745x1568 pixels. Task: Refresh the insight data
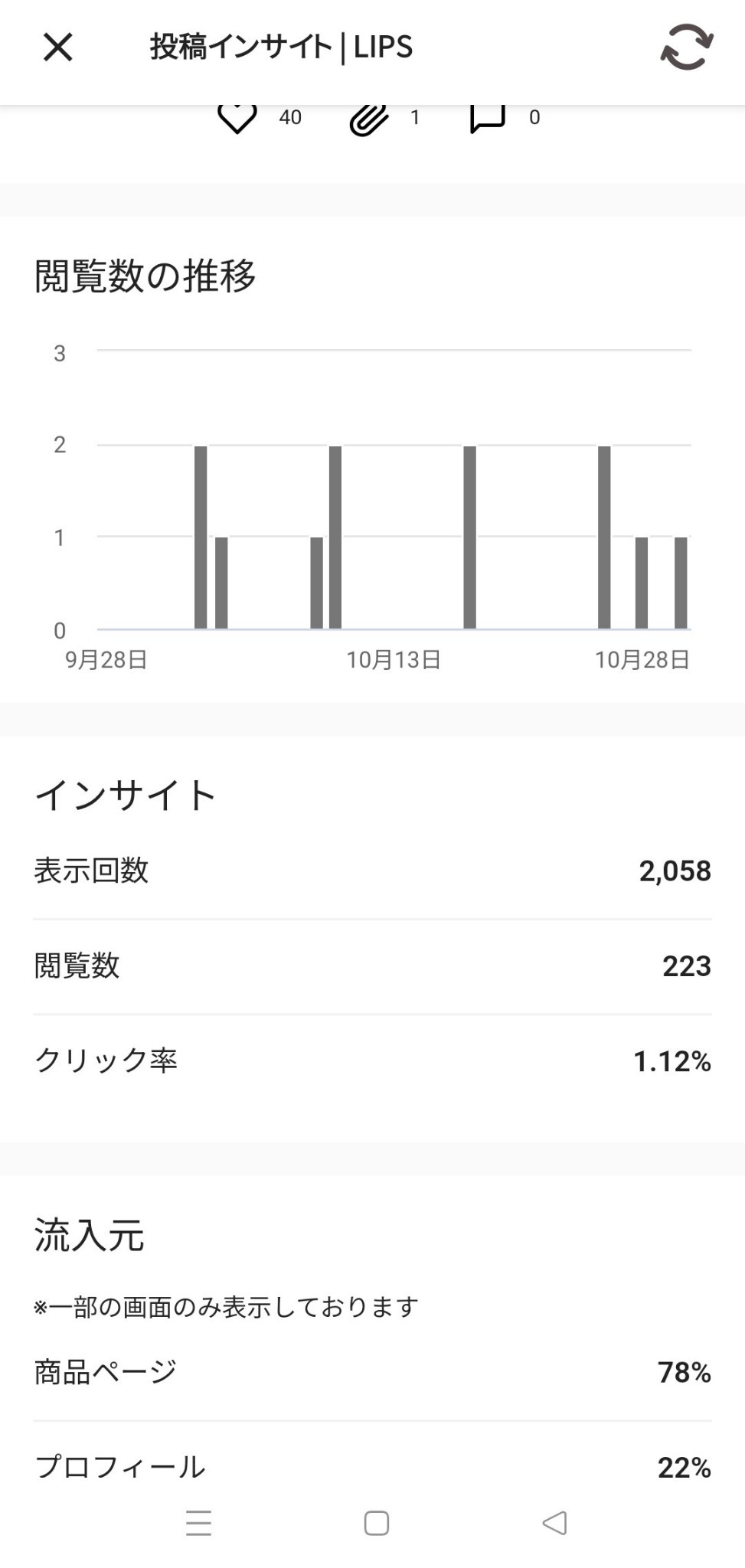pos(686,47)
